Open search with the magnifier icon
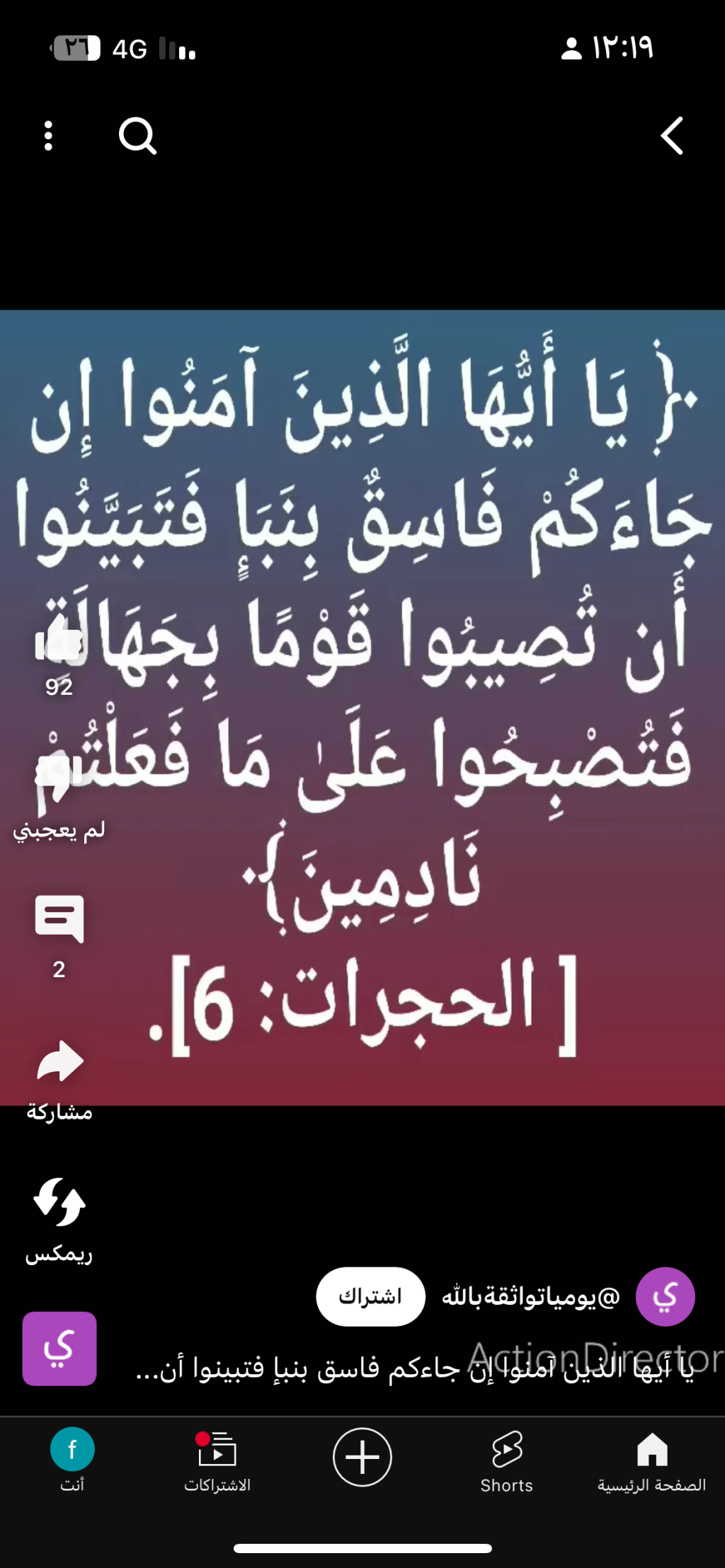The image size is (725, 1568). (x=137, y=136)
